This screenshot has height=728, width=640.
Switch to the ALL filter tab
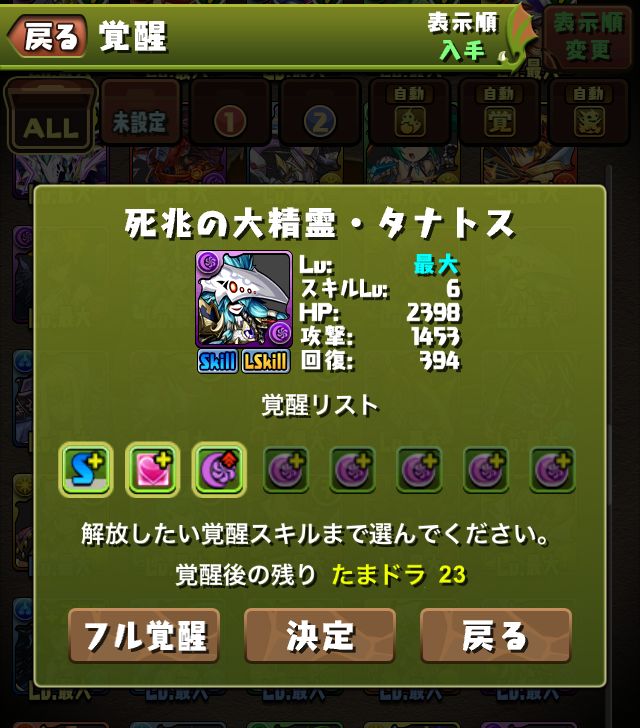[49, 125]
